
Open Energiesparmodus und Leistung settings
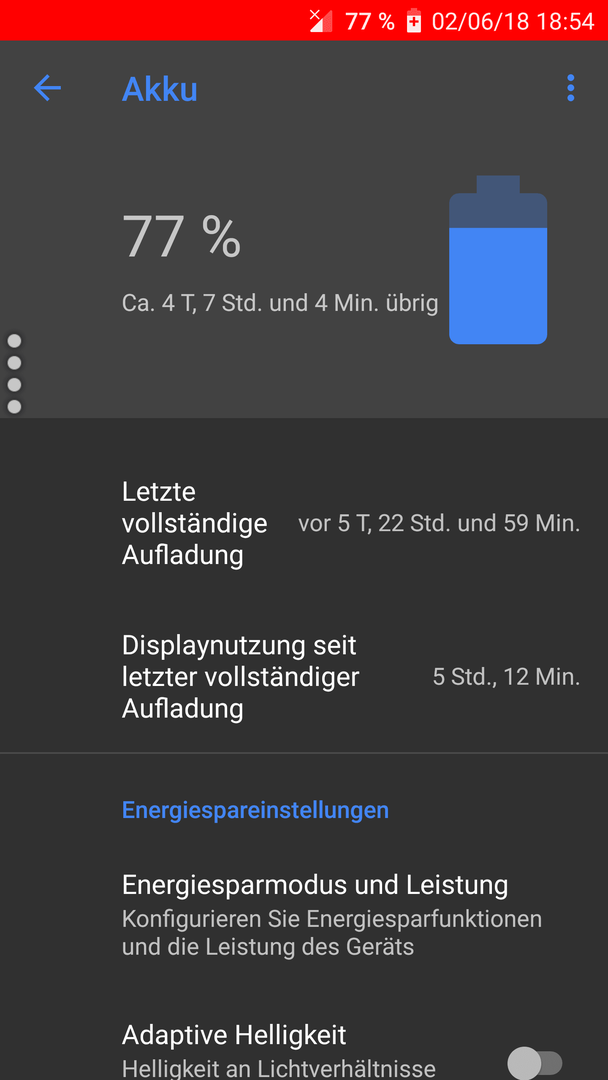coord(304,917)
